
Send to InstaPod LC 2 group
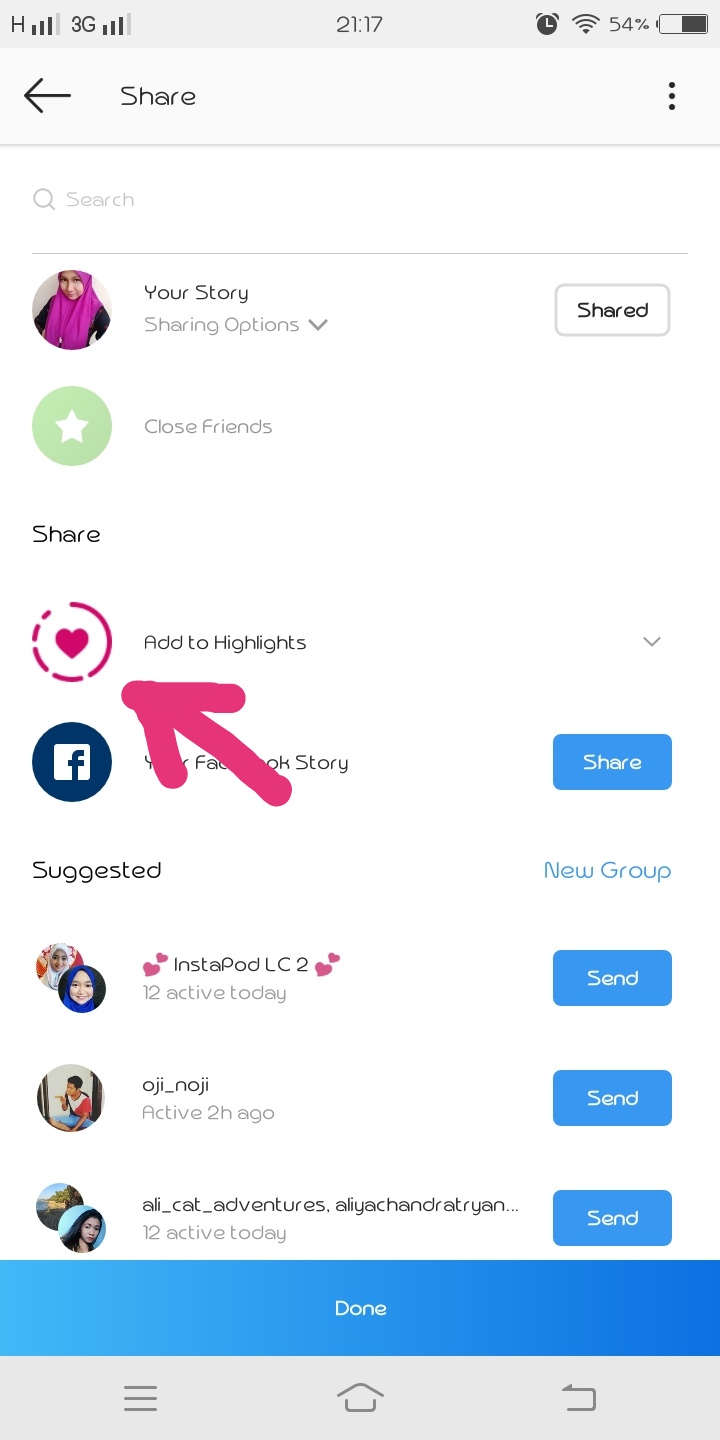(612, 978)
